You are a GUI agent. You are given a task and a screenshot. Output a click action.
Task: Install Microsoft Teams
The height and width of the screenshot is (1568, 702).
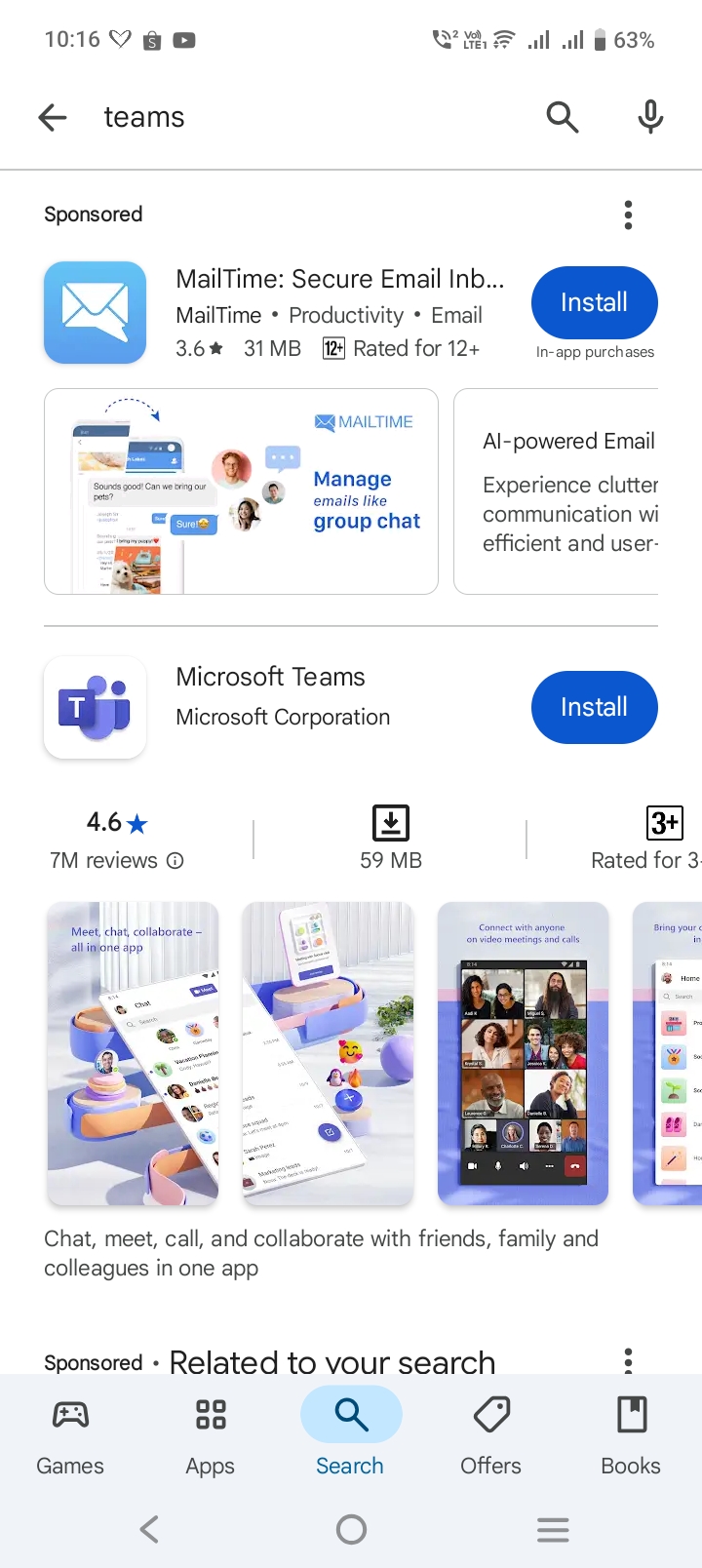pos(594,707)
